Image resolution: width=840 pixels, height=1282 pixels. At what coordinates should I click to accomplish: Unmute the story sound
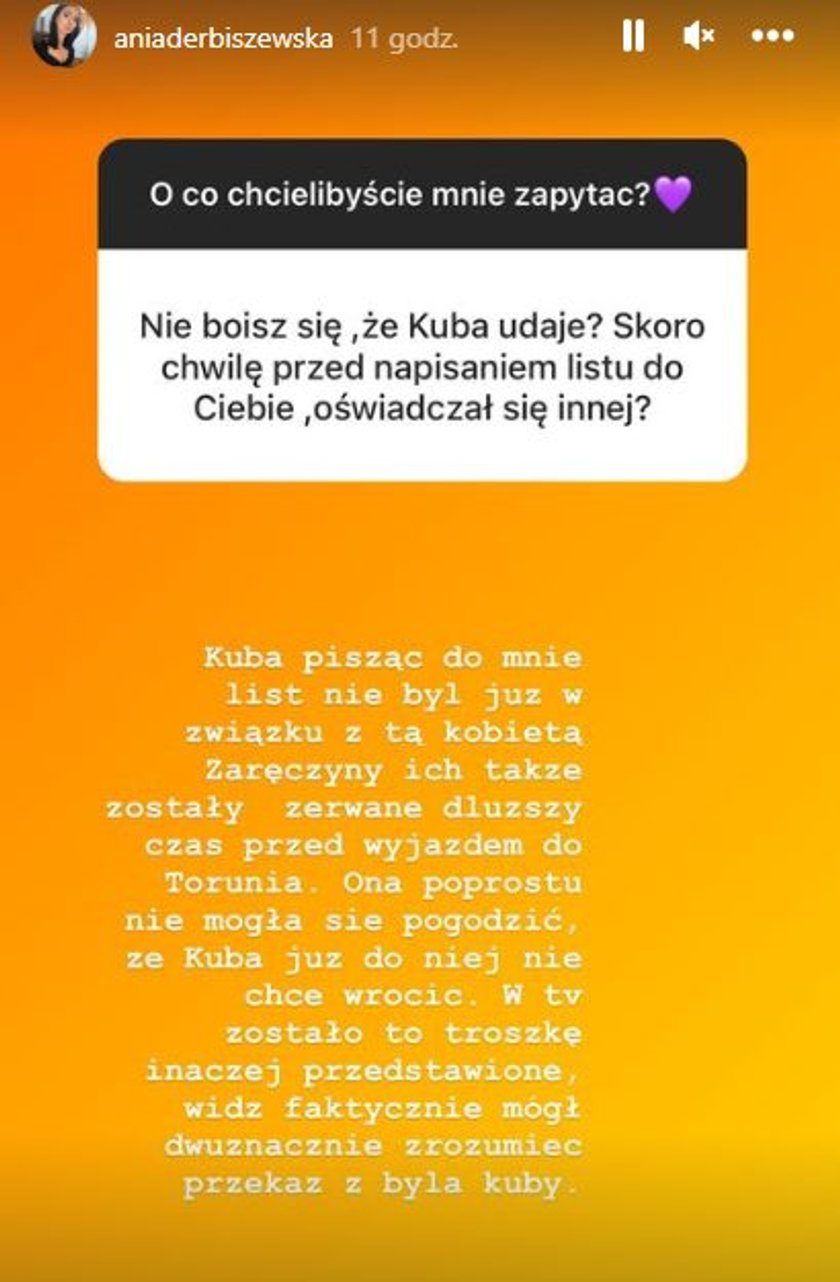(x=697, y=37)
